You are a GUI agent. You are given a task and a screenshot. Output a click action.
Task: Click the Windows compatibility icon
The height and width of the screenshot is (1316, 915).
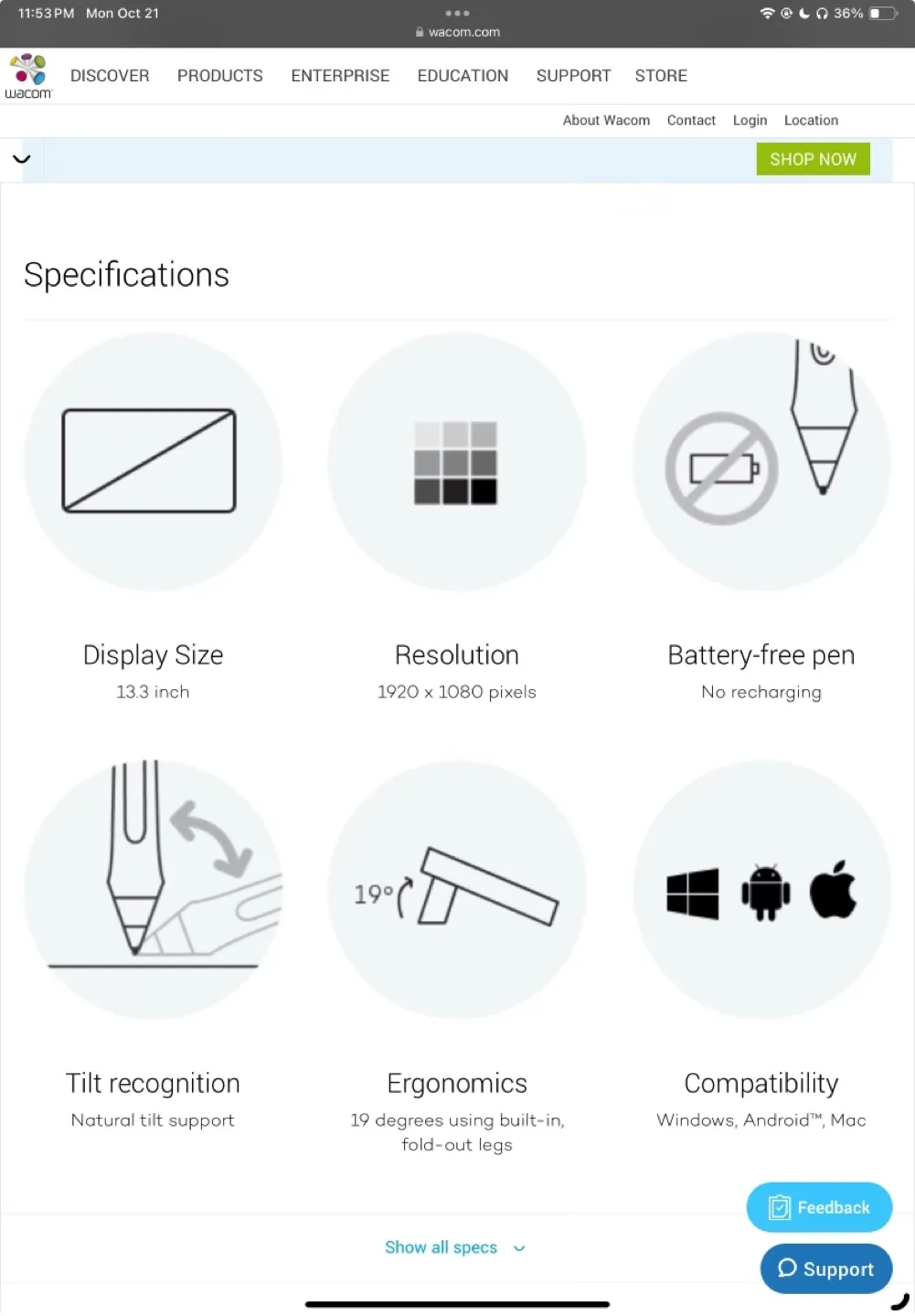point(692,893)
